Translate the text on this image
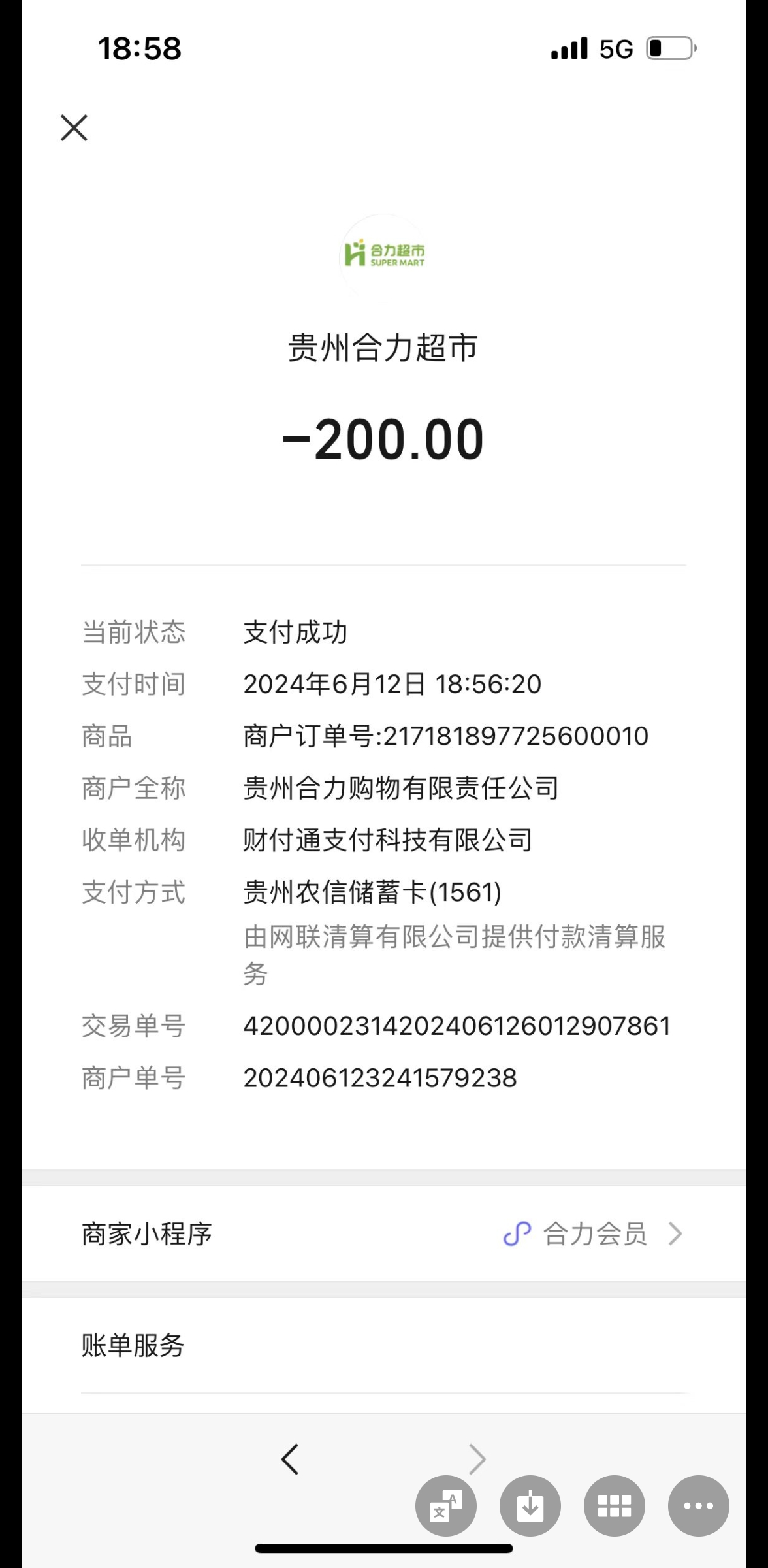 446,1505
